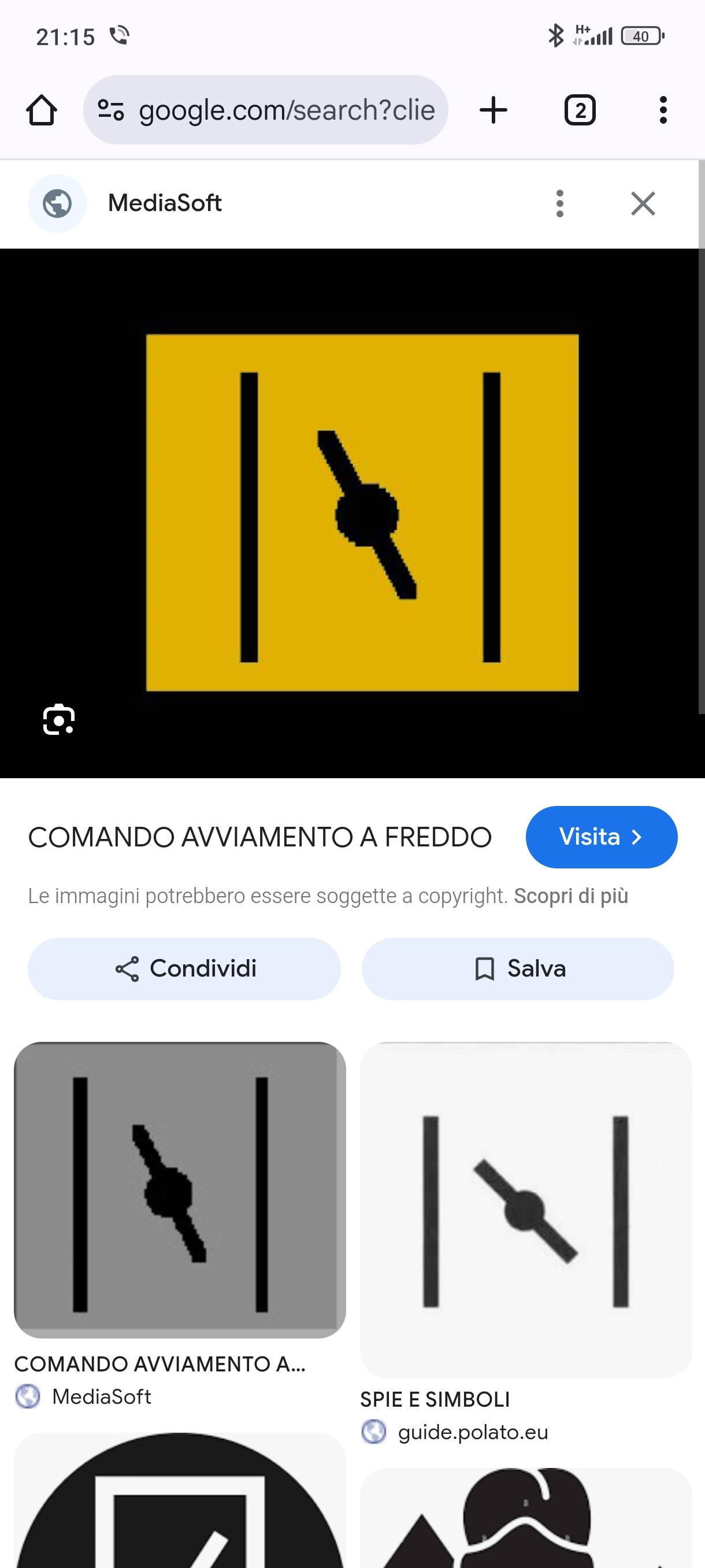705x1568 pixels.
Task: Open the MediaSoft panel options menu
Action: 559,204
